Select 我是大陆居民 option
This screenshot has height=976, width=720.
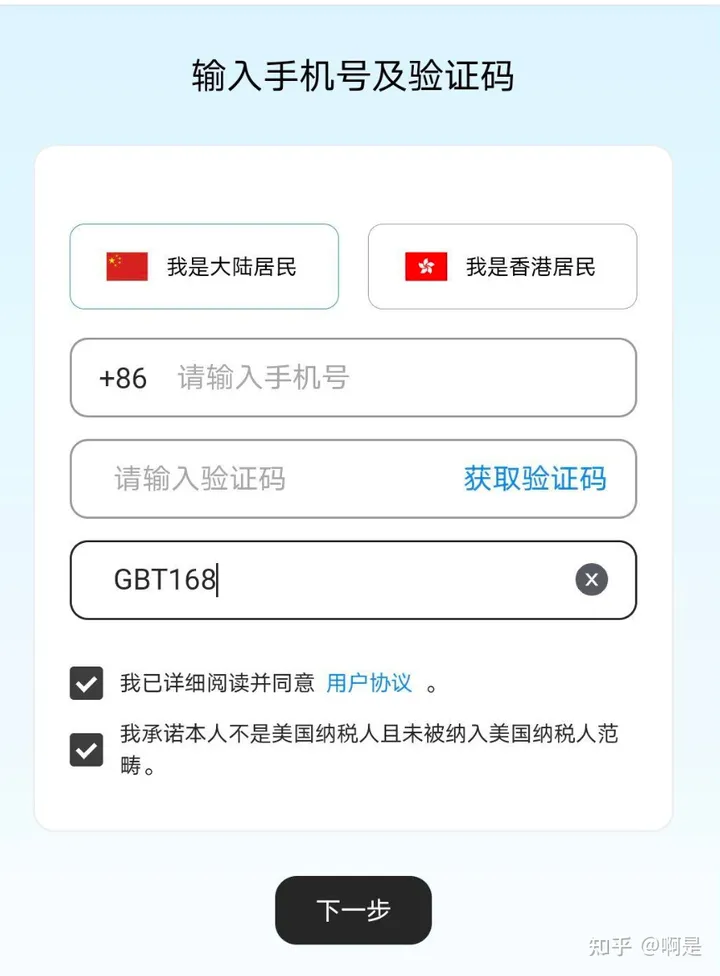(x=204, y=267)
